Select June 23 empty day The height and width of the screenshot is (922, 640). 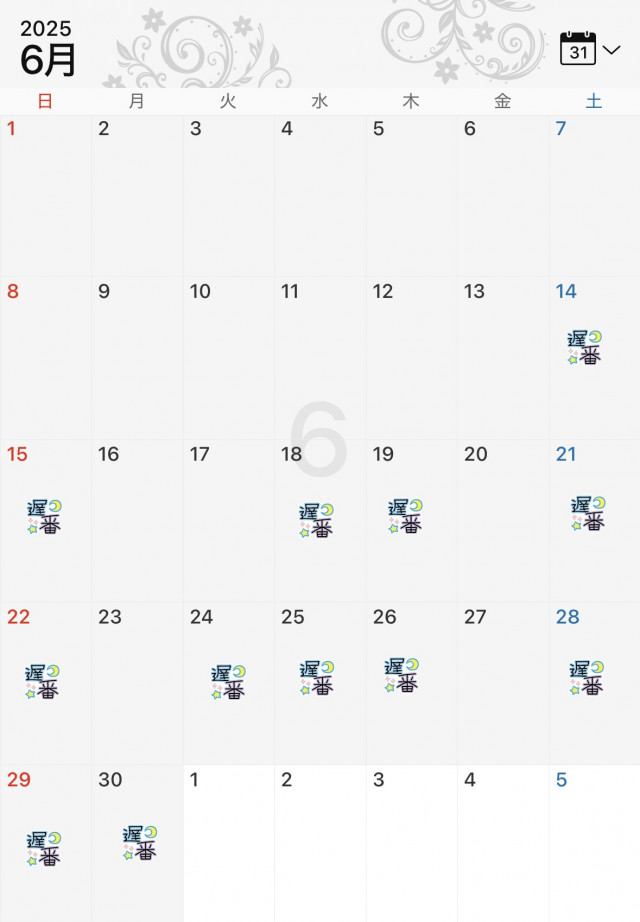coord(137,683)
